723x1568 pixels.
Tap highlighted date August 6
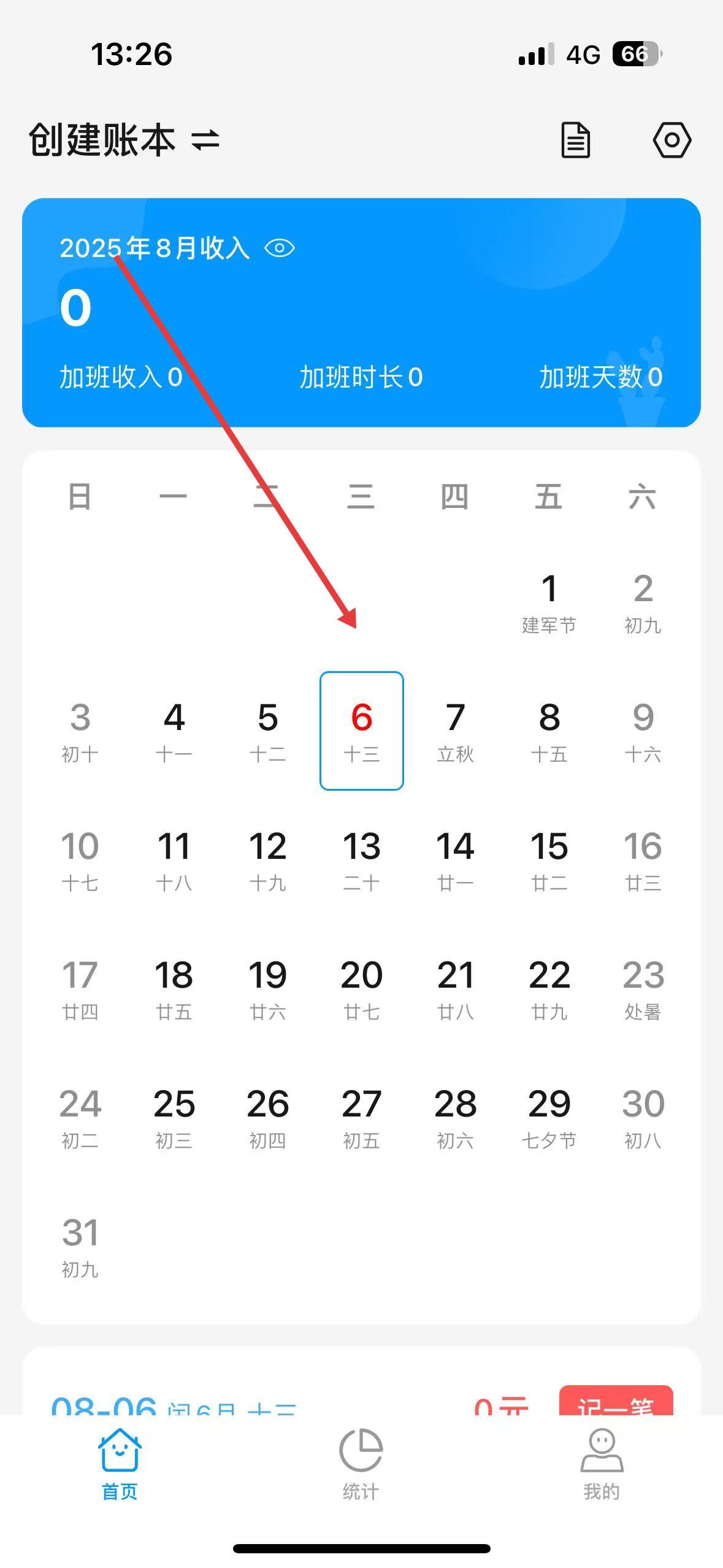pyautogui.click(x=362, y=731)
